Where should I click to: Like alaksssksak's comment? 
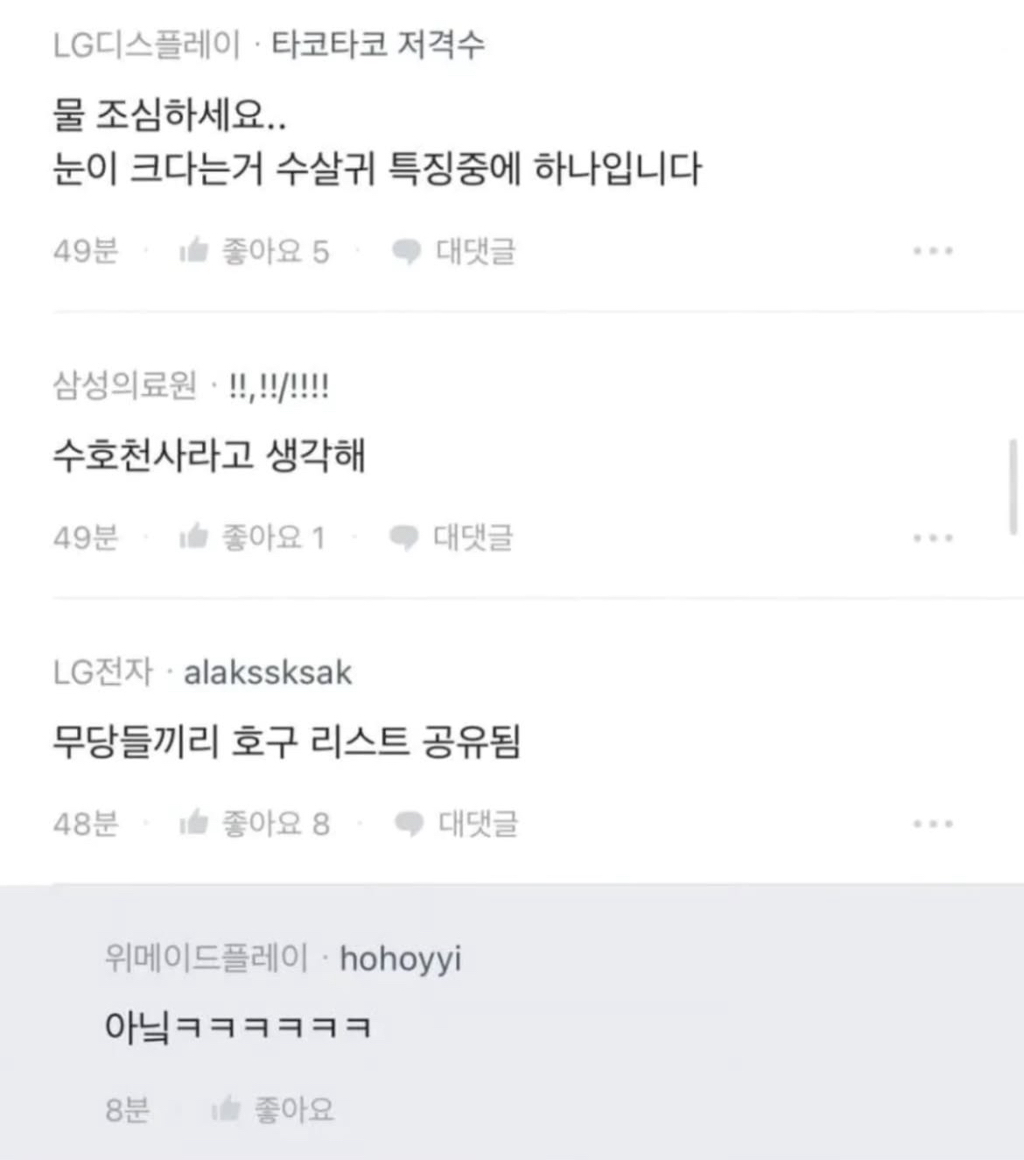pyautogui.click(x=254, y=823)
